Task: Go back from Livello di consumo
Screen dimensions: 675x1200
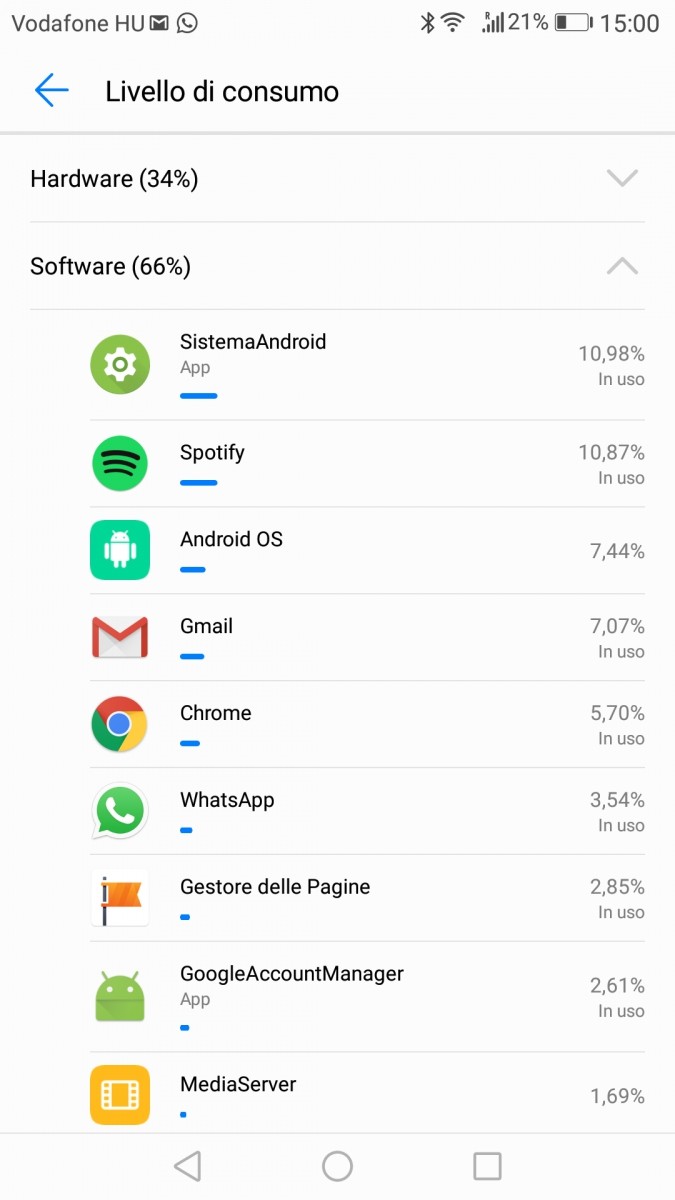Action: [51, 91]
